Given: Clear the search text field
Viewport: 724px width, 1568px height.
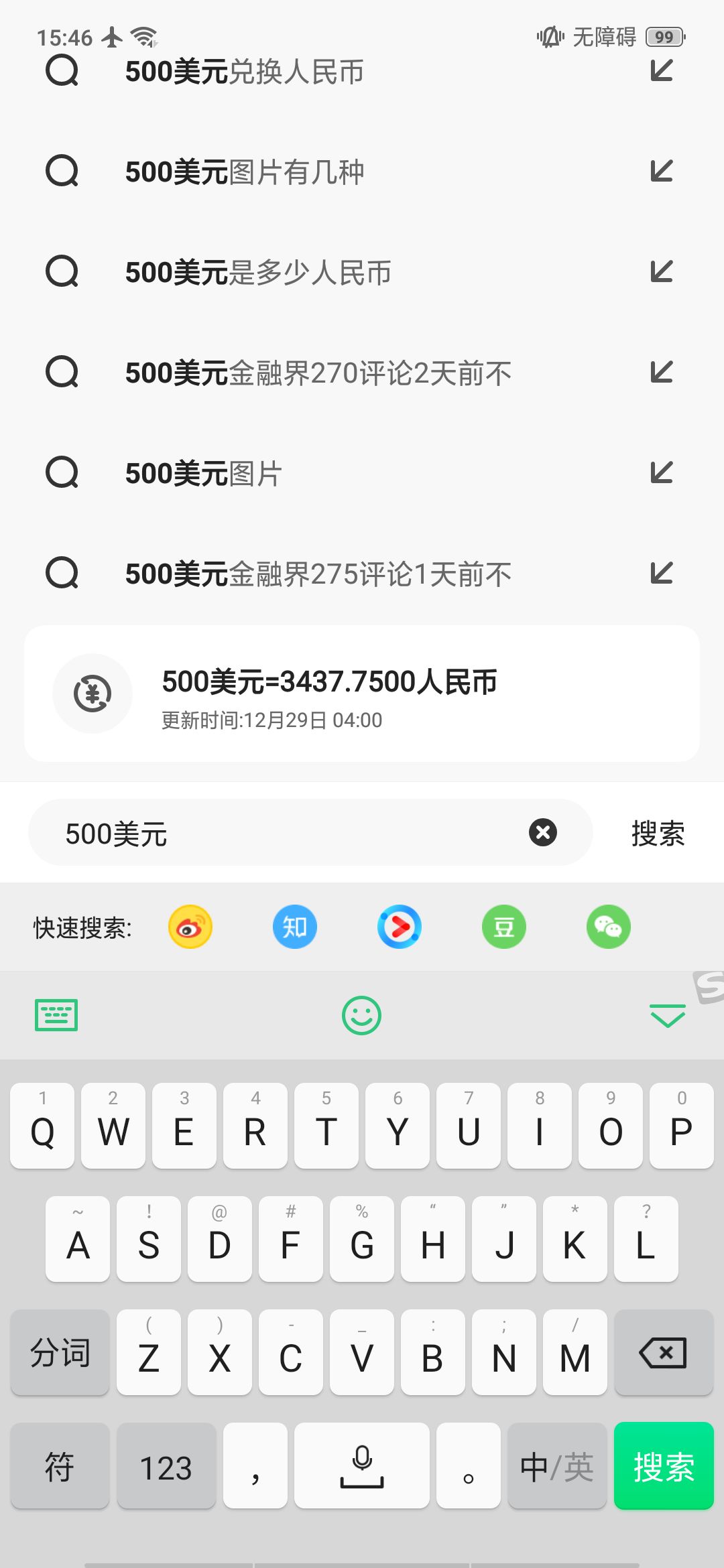Looking at the screenshot, I should 542,832.
